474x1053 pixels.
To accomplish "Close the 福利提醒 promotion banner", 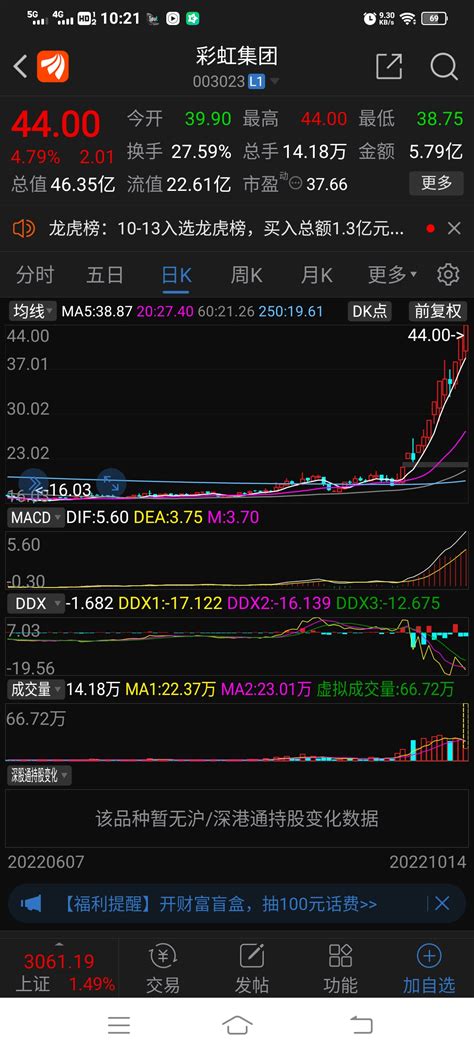I will pyautogui.click(x=442, y=903).
